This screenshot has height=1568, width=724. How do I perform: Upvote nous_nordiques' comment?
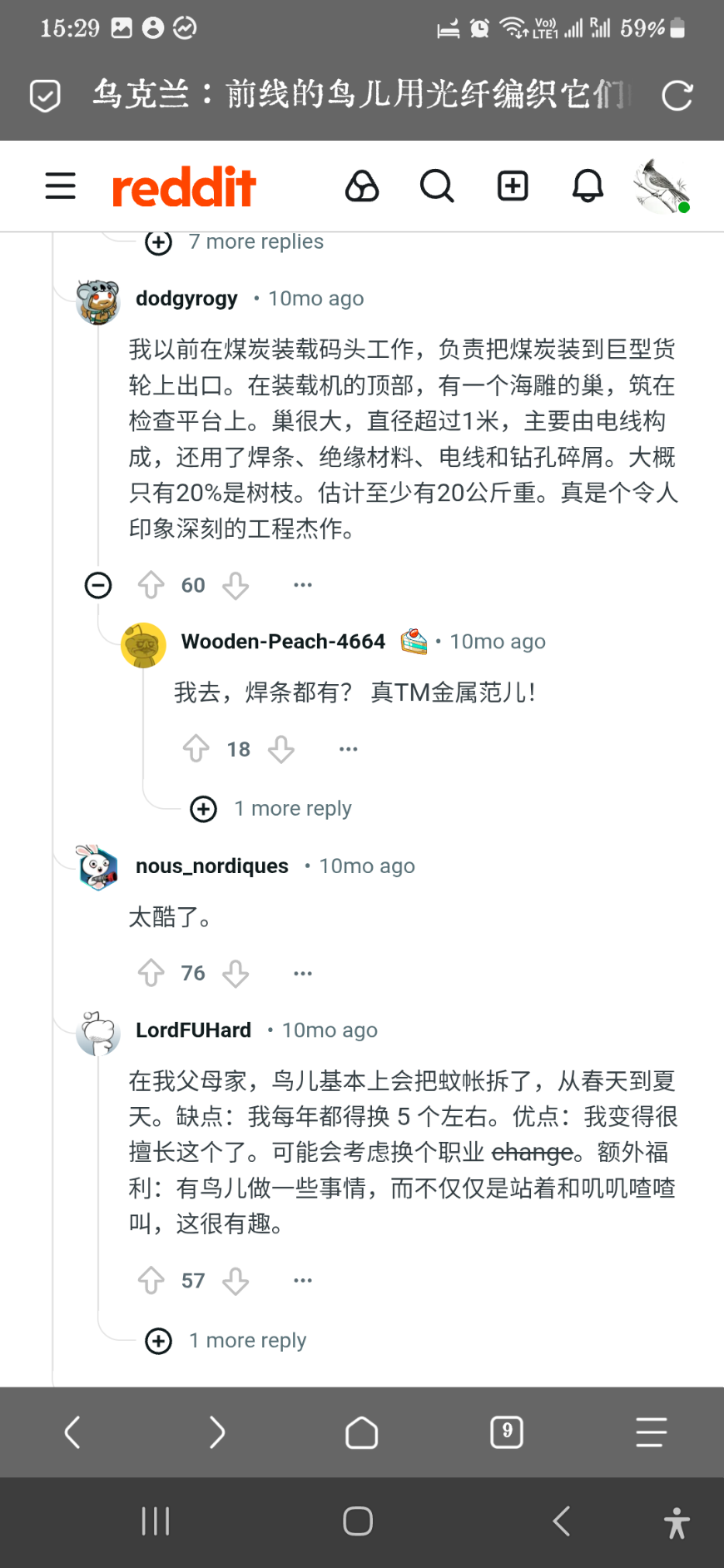click(x=151, y=973)
